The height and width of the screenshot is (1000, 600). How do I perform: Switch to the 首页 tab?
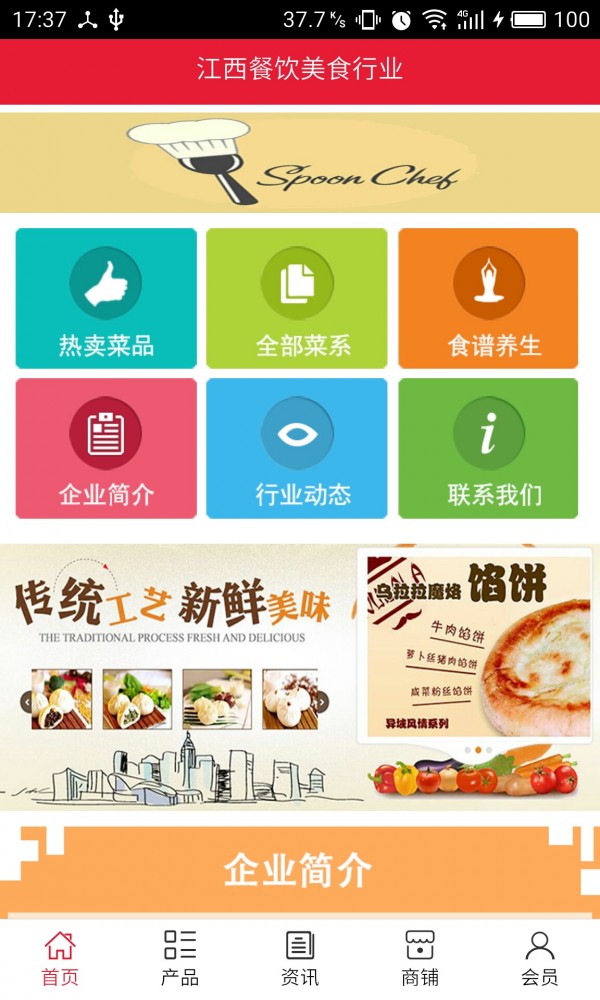point(60,958)
